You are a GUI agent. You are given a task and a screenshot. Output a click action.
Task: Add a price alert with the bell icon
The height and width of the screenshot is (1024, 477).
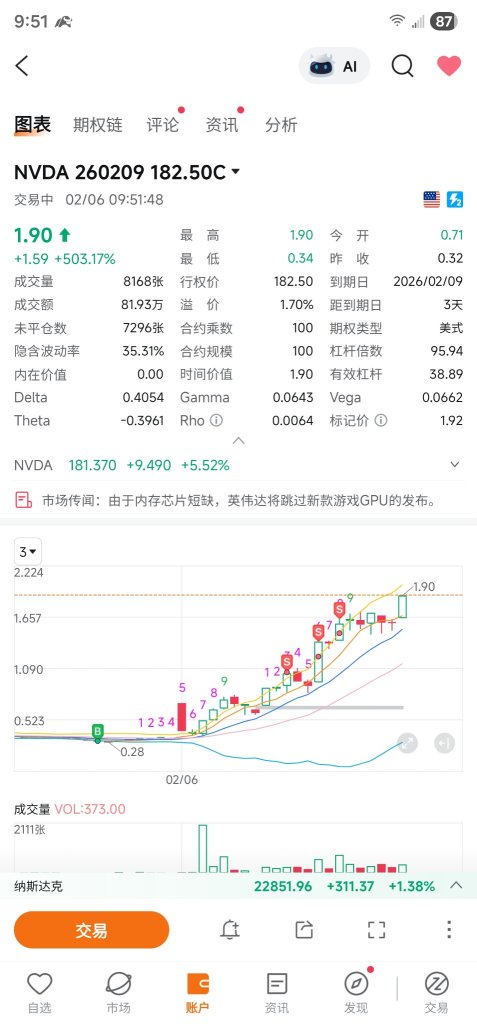click(230, 929)
